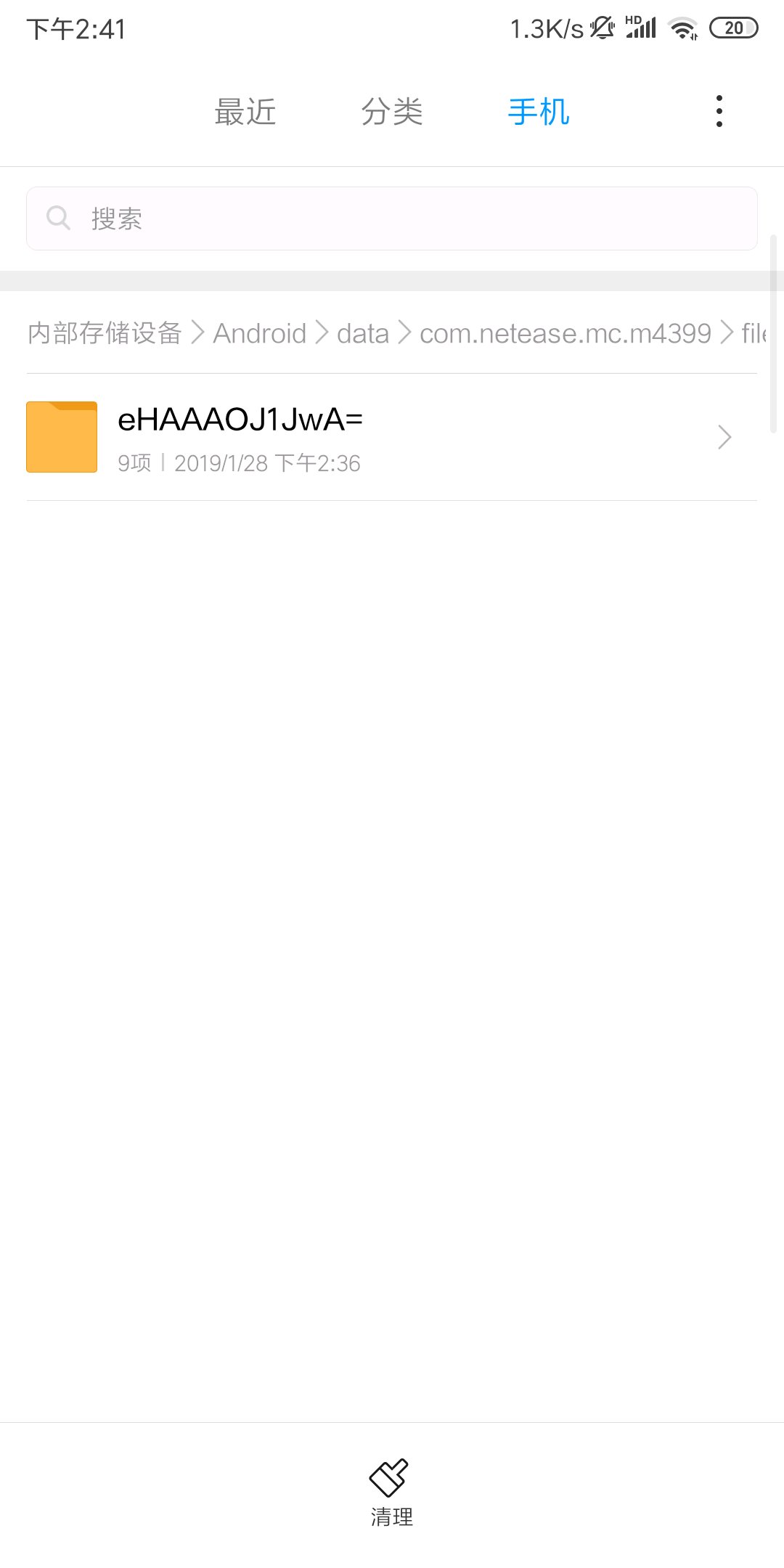
Task: Tap the 清理 cleanup button
Action: (x=392, y=1493)
